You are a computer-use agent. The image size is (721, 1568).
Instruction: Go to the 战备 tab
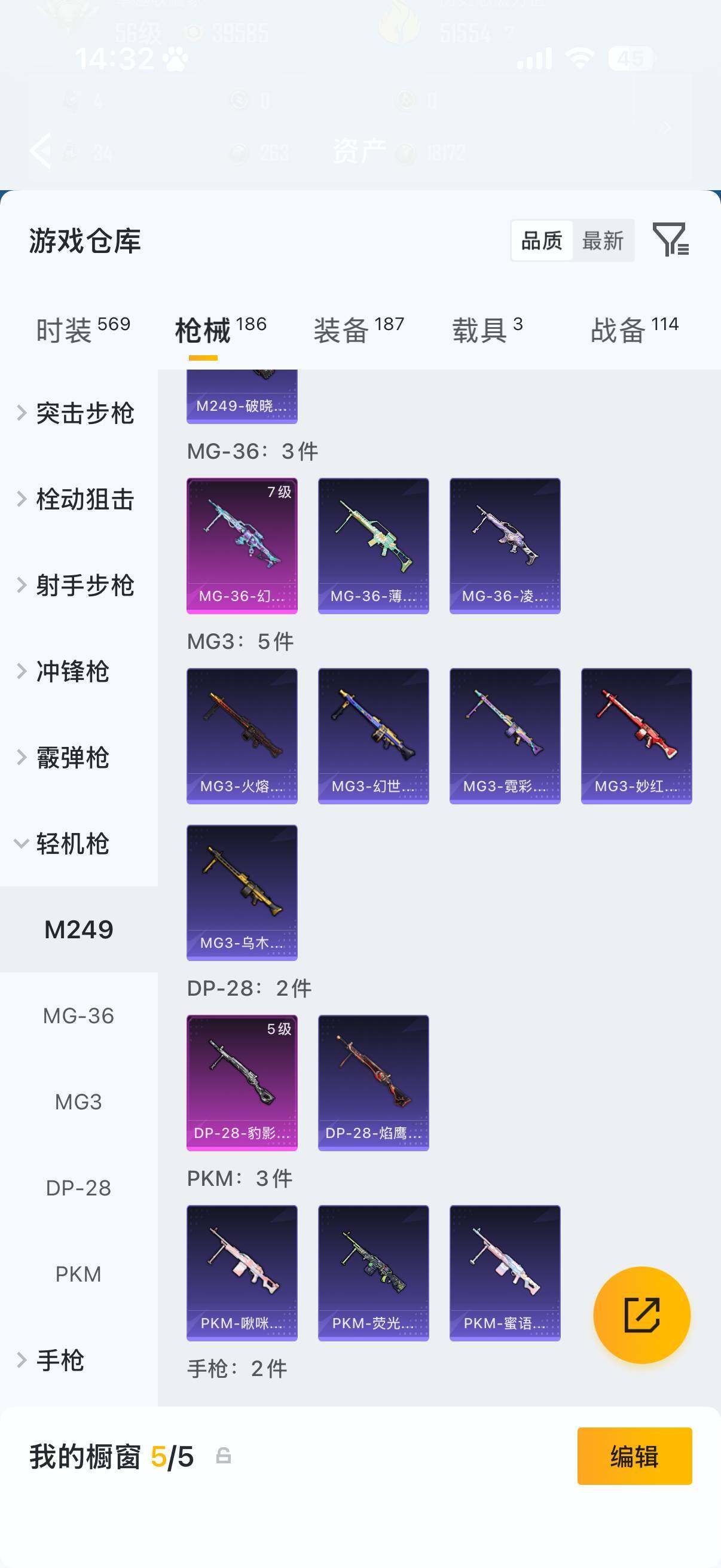point(634,330)
